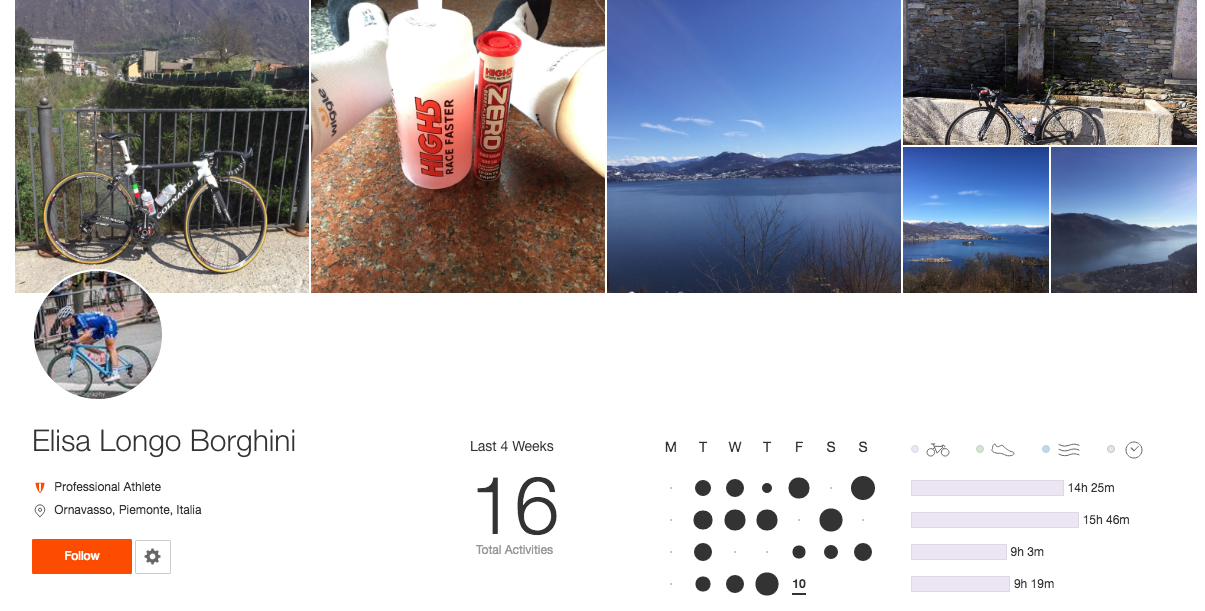Select the running shoe activity filter

pos(1002,450)
